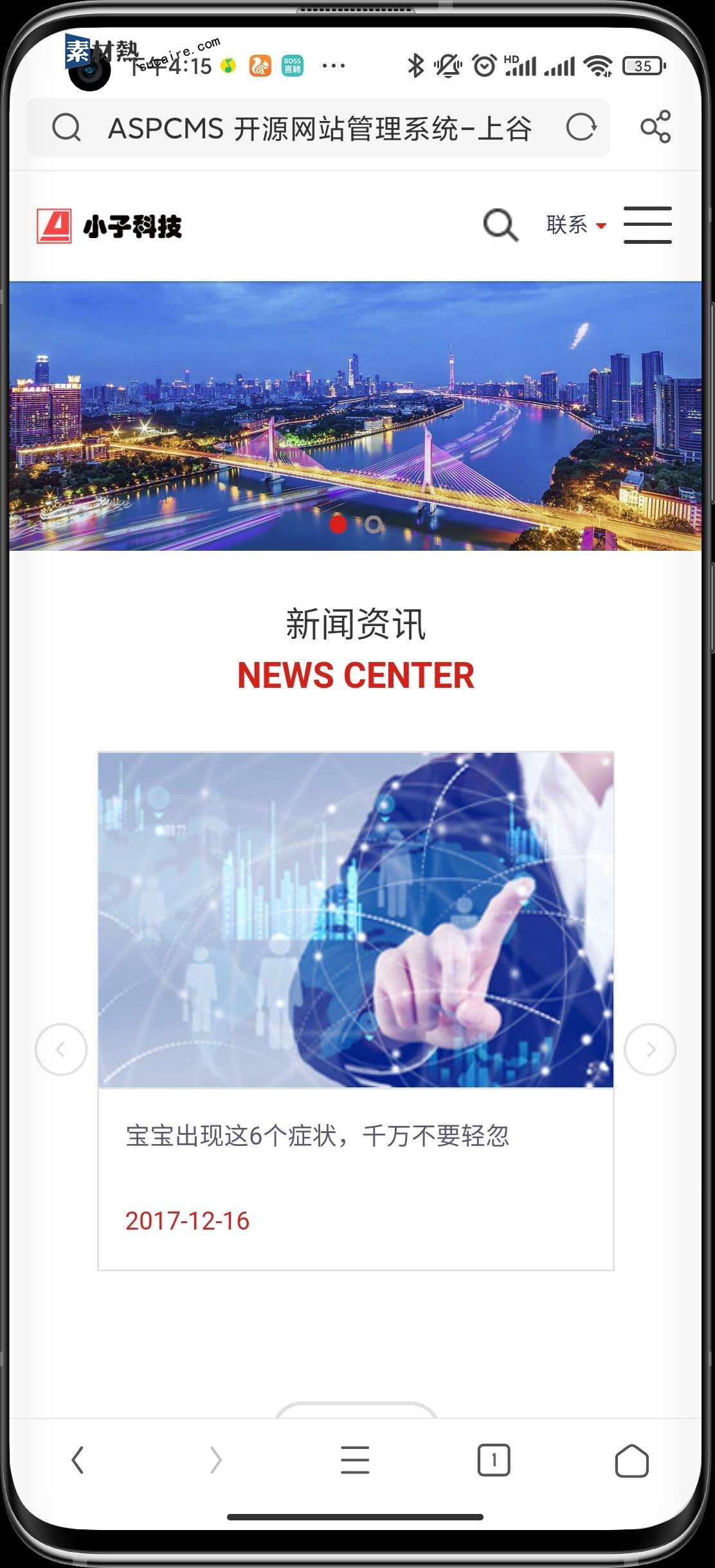Open the tab switcher showing 1 tab
This screenshot has width=715, height=1568.
[x=493, y=1460]
